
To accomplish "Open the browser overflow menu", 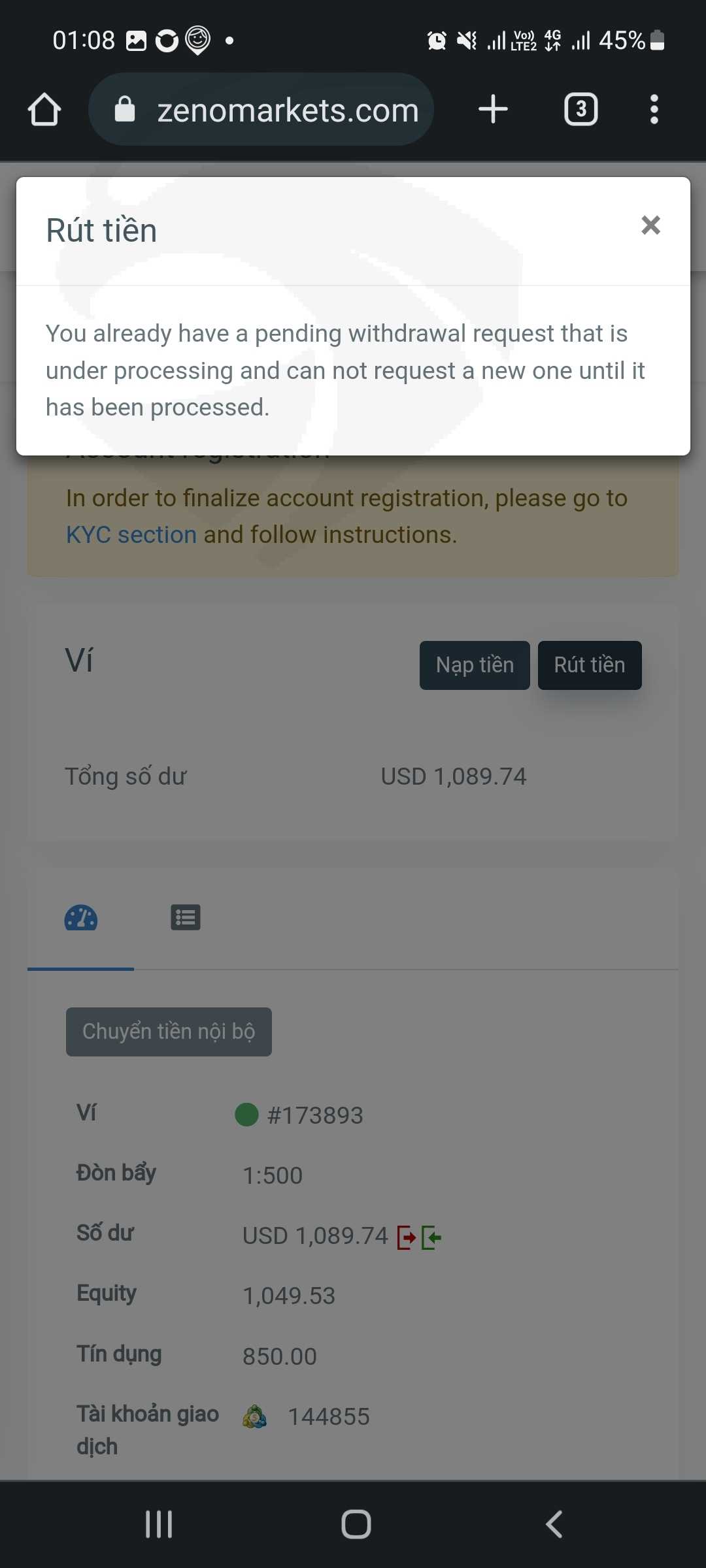I will (x=654, y=109).
